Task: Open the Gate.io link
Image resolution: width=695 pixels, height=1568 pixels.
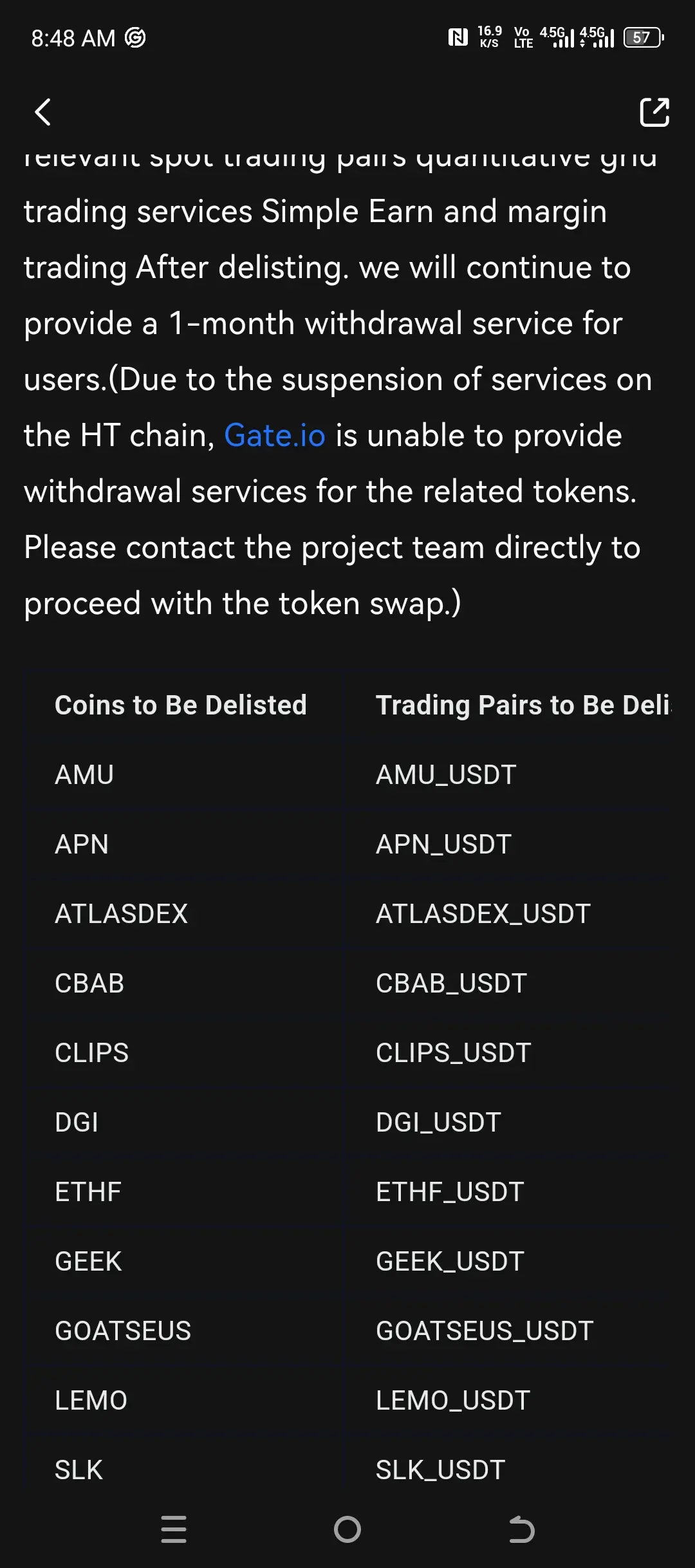Action: [275, 436]
